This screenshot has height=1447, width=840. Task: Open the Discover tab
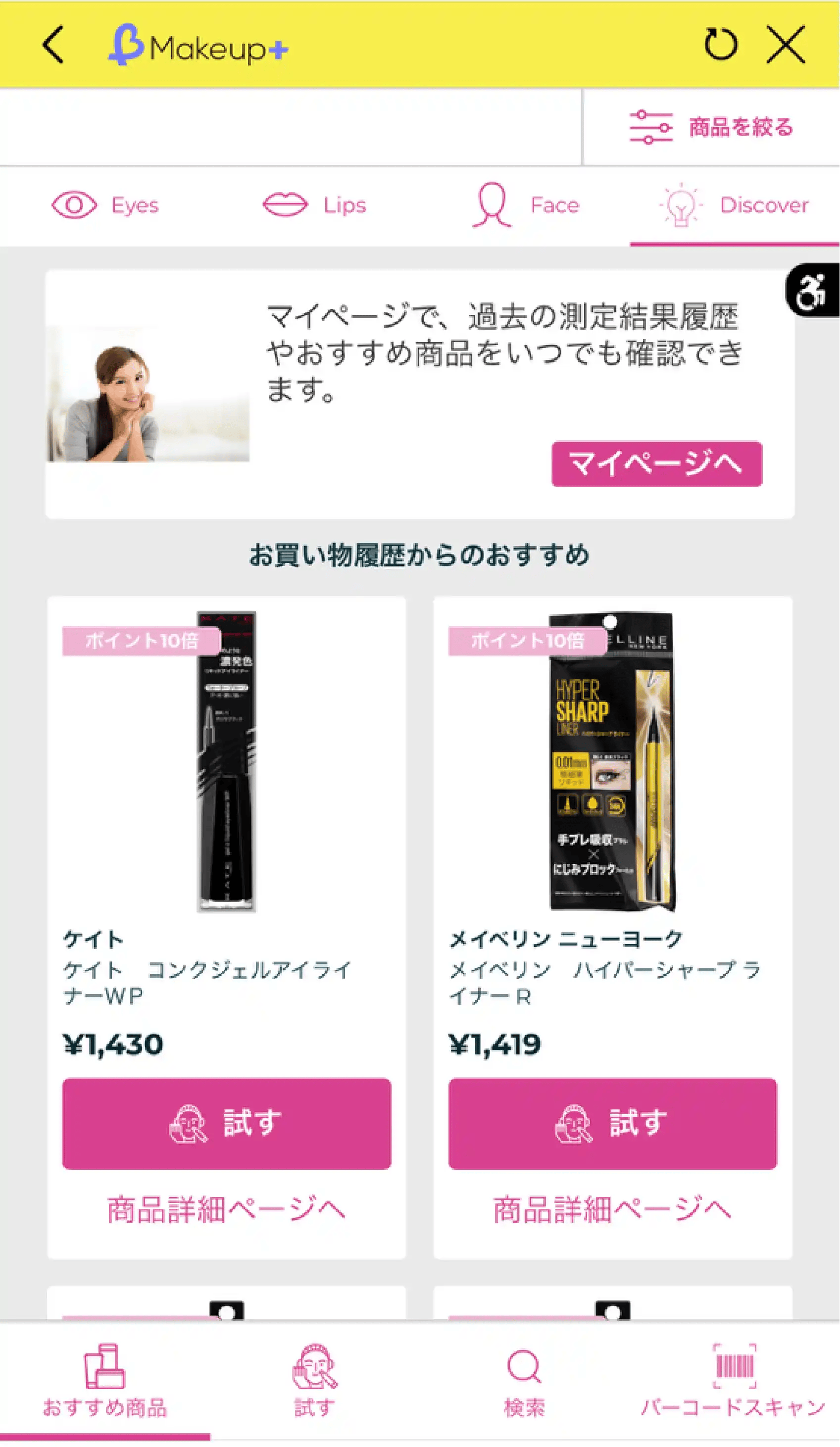(x=735, y=205)
